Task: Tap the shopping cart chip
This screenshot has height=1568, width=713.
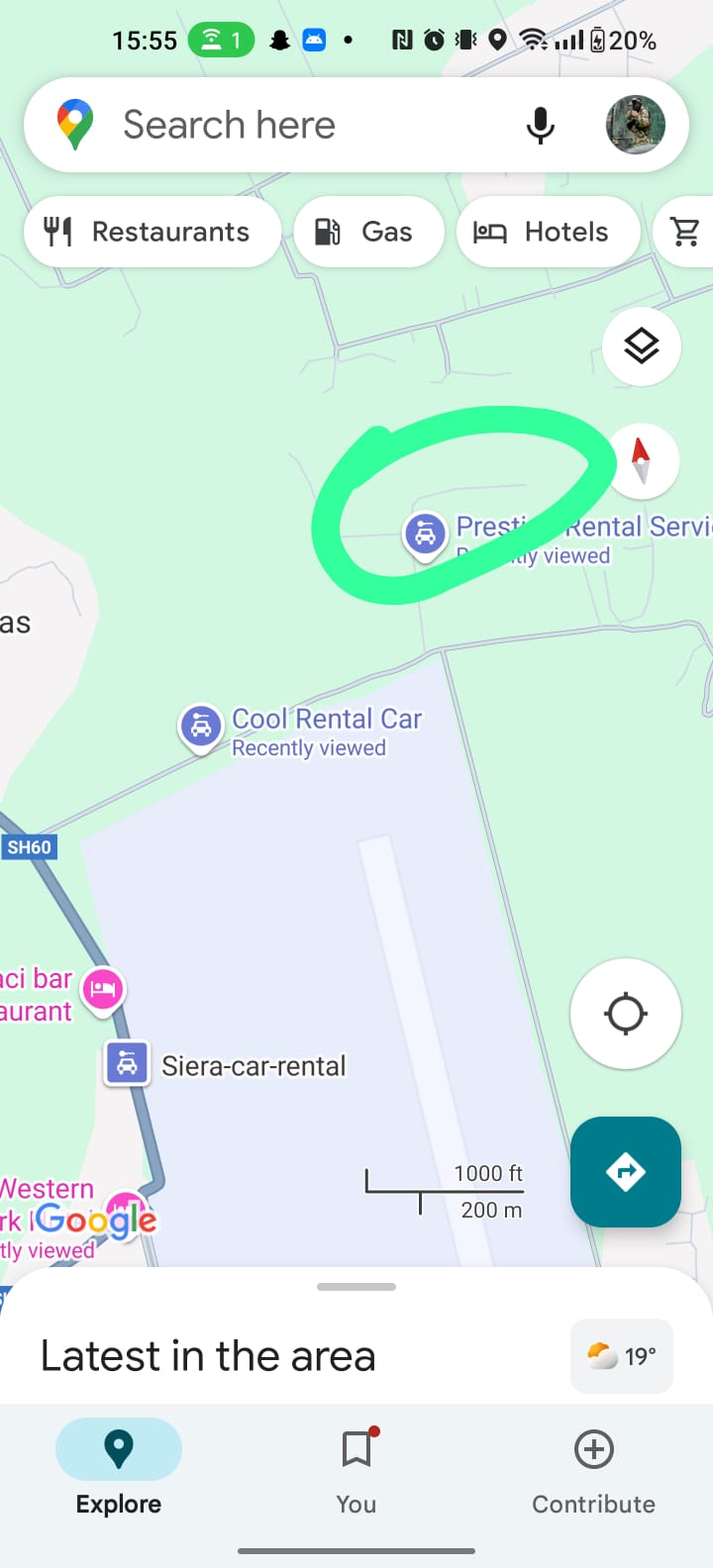Action: coord(685,232)
